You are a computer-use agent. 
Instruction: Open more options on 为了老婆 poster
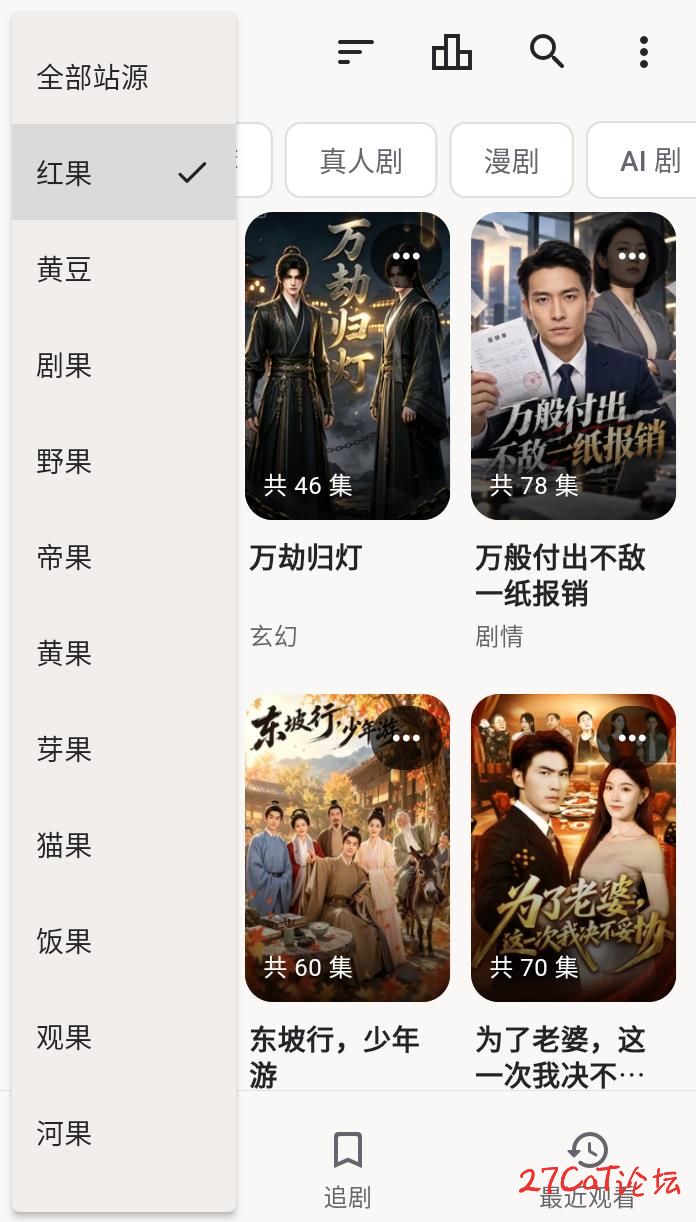coord(632,738)
